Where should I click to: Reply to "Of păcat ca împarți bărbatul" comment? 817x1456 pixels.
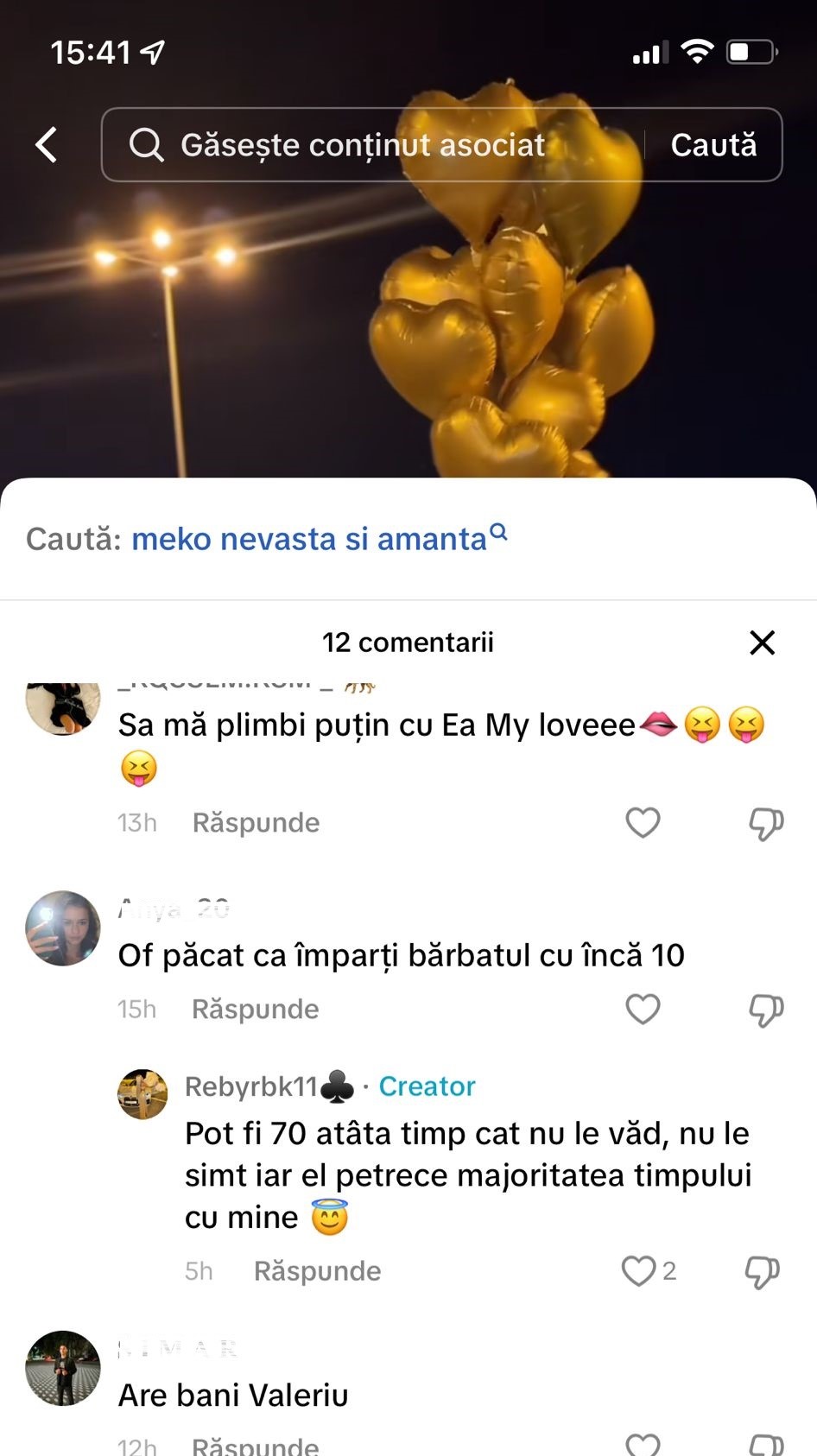(256, 1010)
